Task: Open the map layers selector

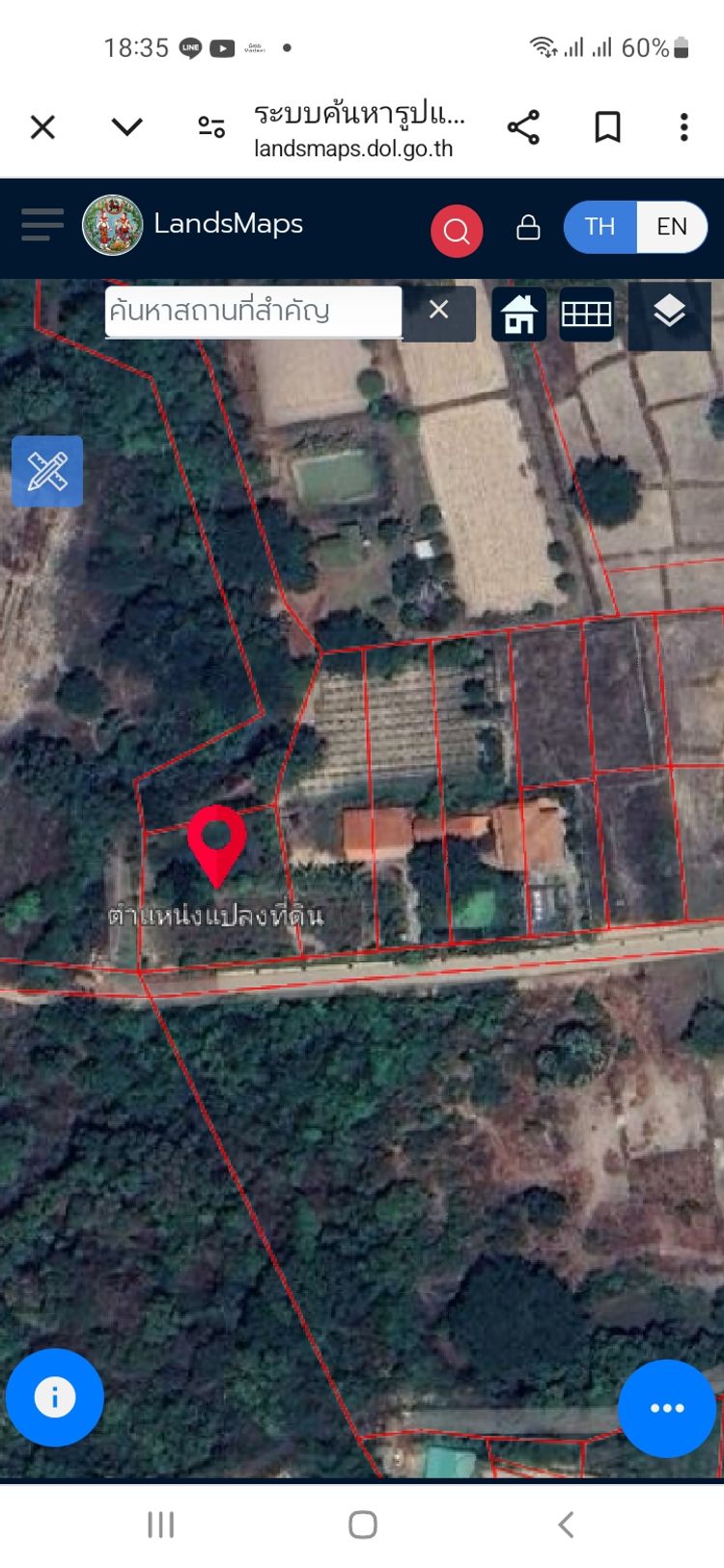Action: click(669, 314)
